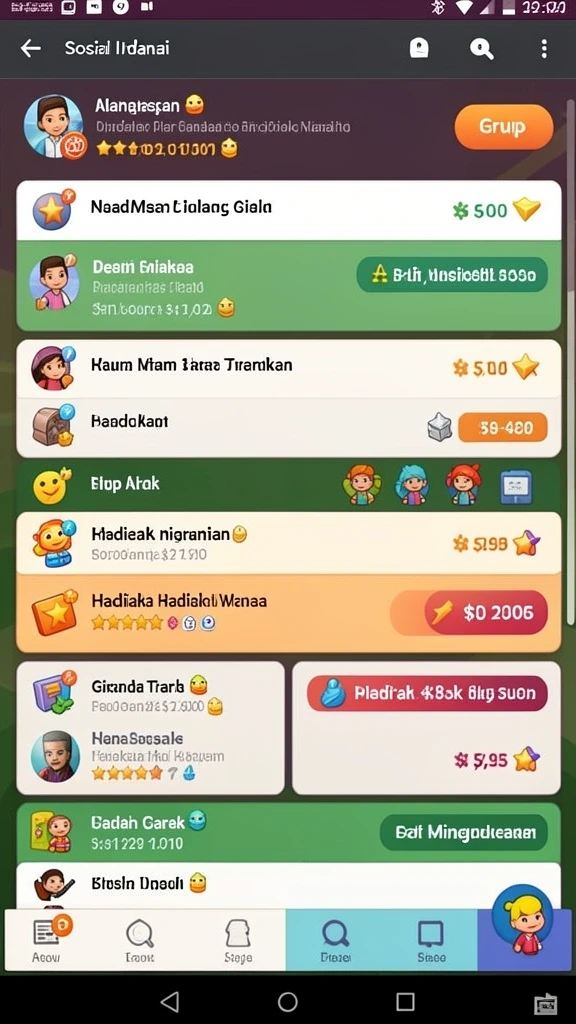Go back using the top-left arrow

[x=31, y=48]
